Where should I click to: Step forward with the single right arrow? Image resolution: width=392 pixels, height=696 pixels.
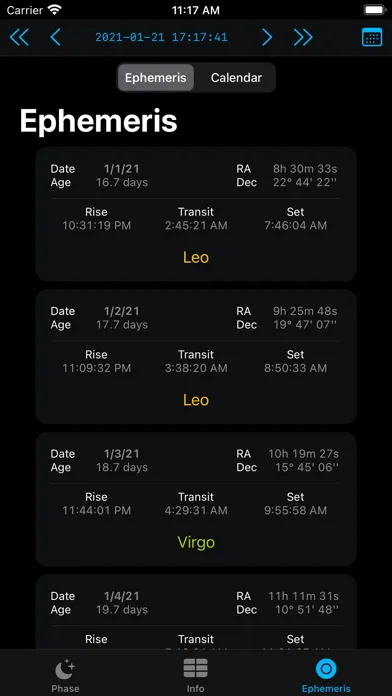point(266,38)
